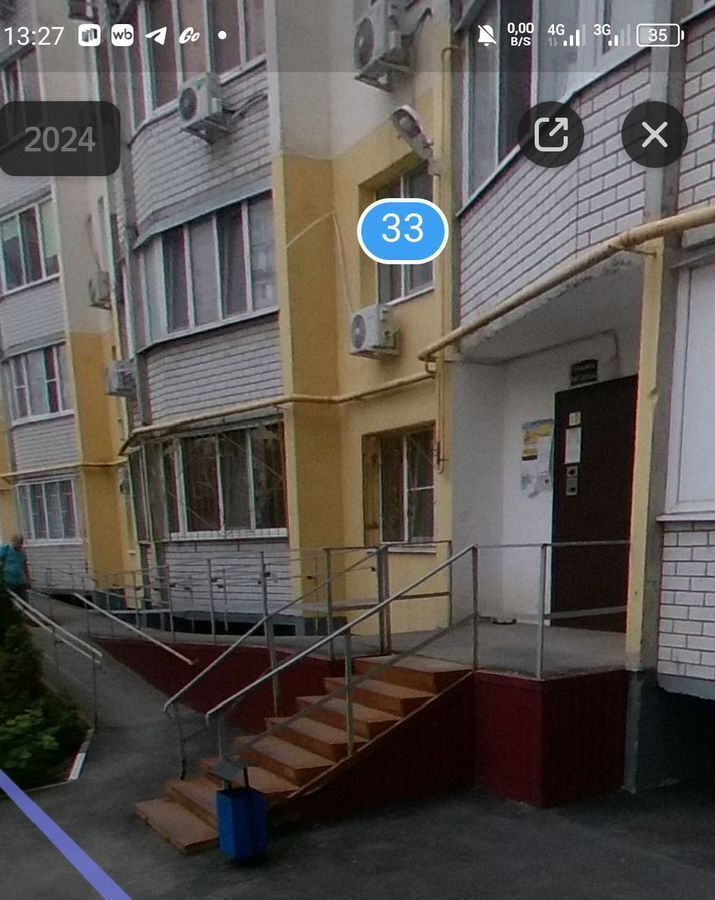Tap the house number 33 marker
715x900 pixels.
pyautogui.click(x=403, y=230)
